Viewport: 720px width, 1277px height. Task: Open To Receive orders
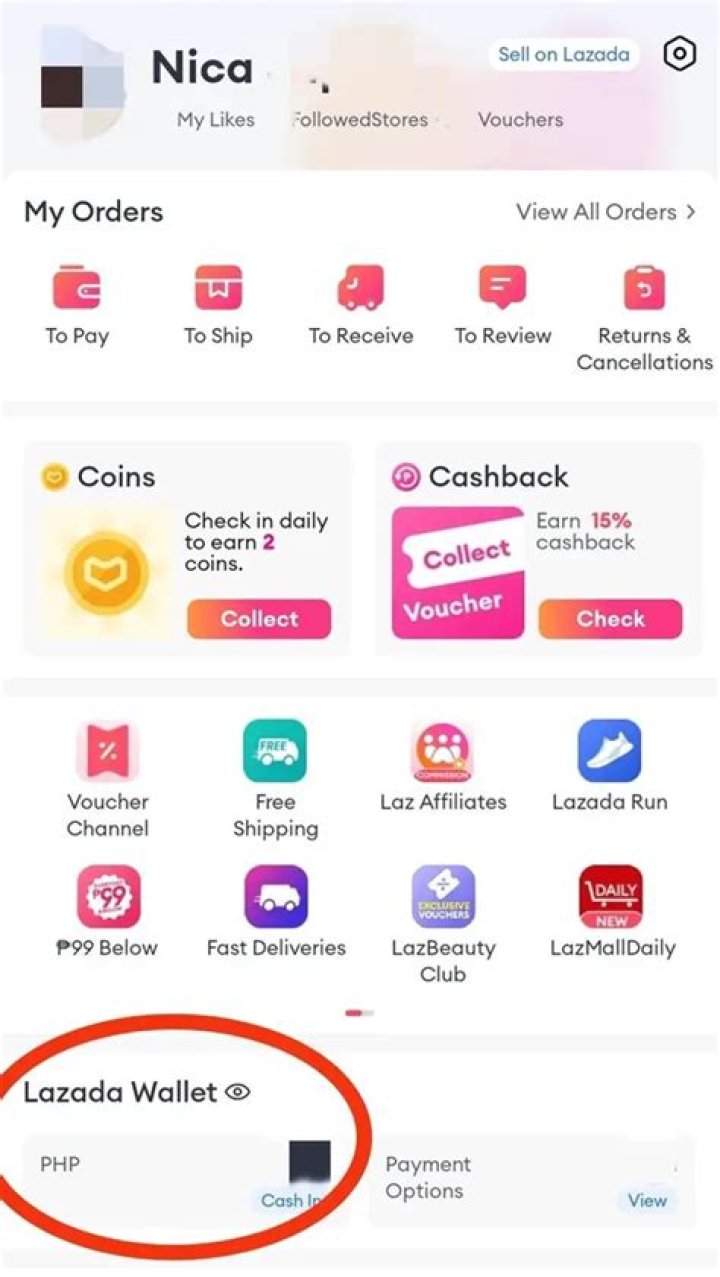point(360,305)
